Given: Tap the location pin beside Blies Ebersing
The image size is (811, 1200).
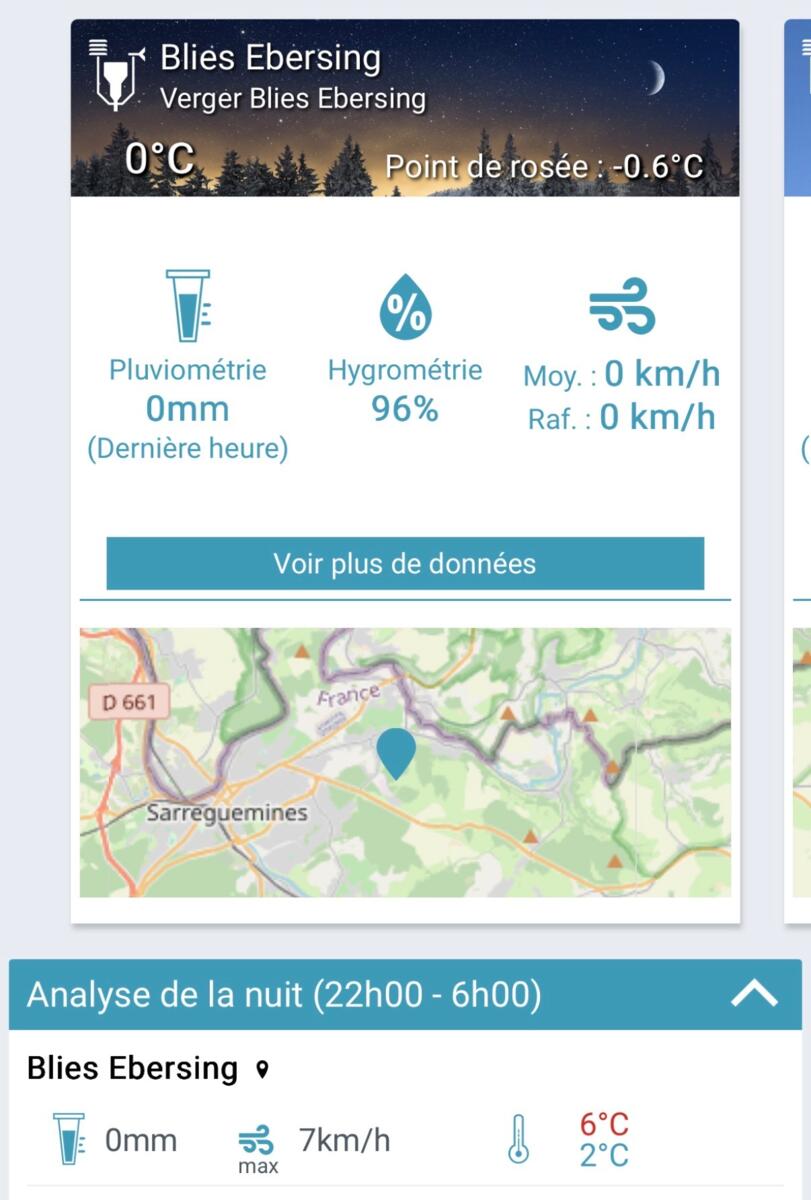Looking at the screenshot, I should click(x=263, y=1070).
